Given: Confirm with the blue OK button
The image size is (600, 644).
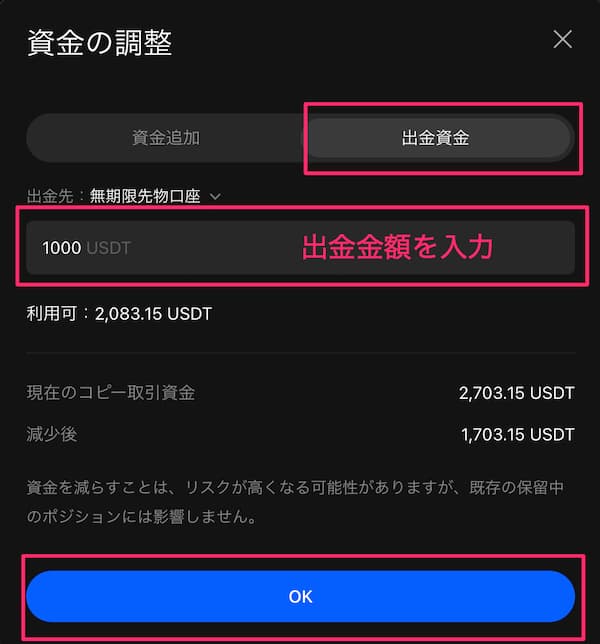Looking at the screenshot, I should click(x=300, y=596).
